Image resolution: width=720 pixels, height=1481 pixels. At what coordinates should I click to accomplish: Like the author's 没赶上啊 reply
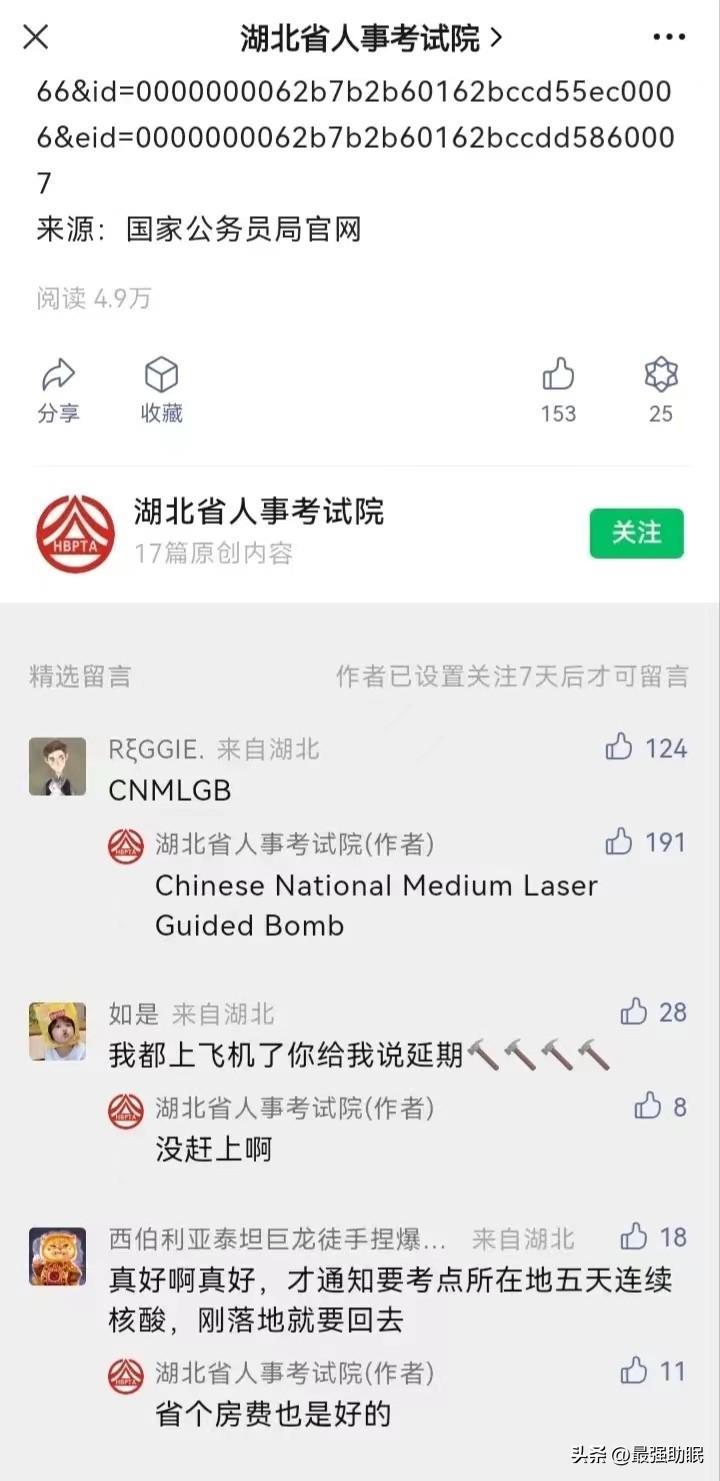(x=649, y=1106)
